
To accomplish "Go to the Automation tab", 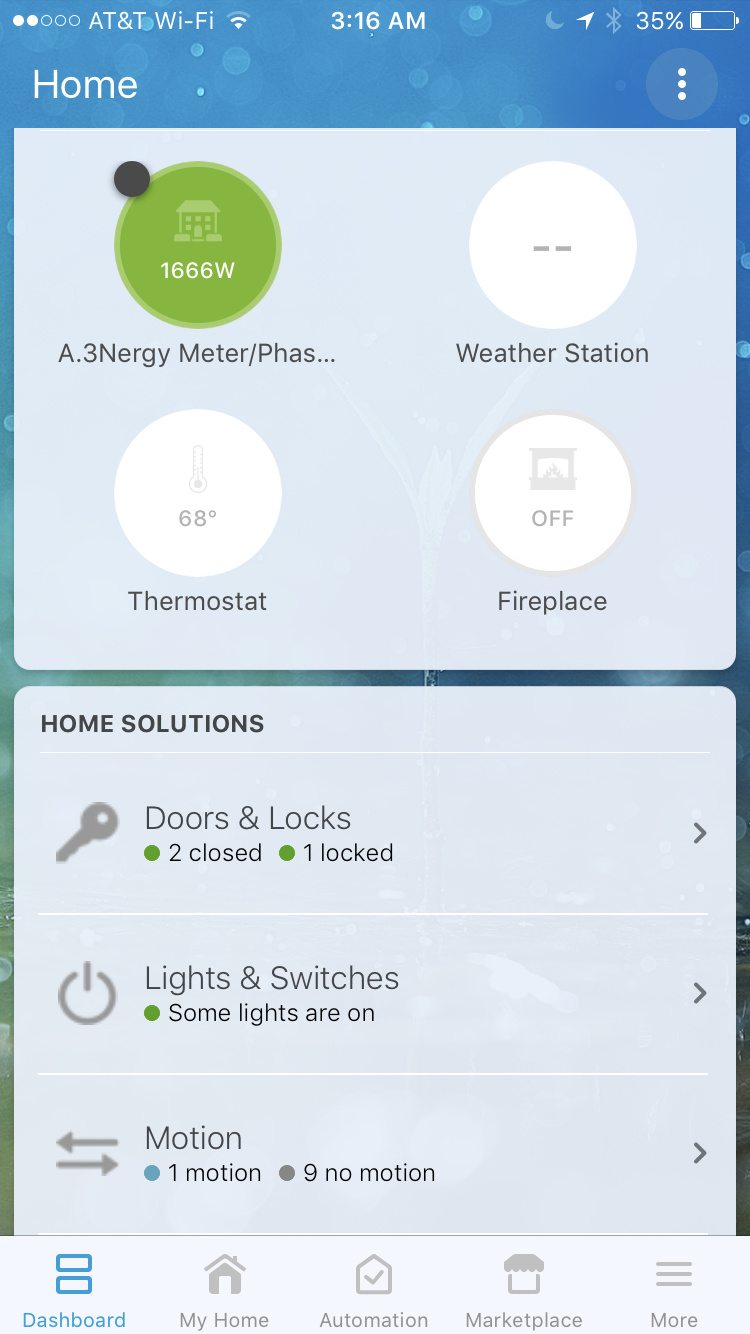I will [x=374, y=1290].
